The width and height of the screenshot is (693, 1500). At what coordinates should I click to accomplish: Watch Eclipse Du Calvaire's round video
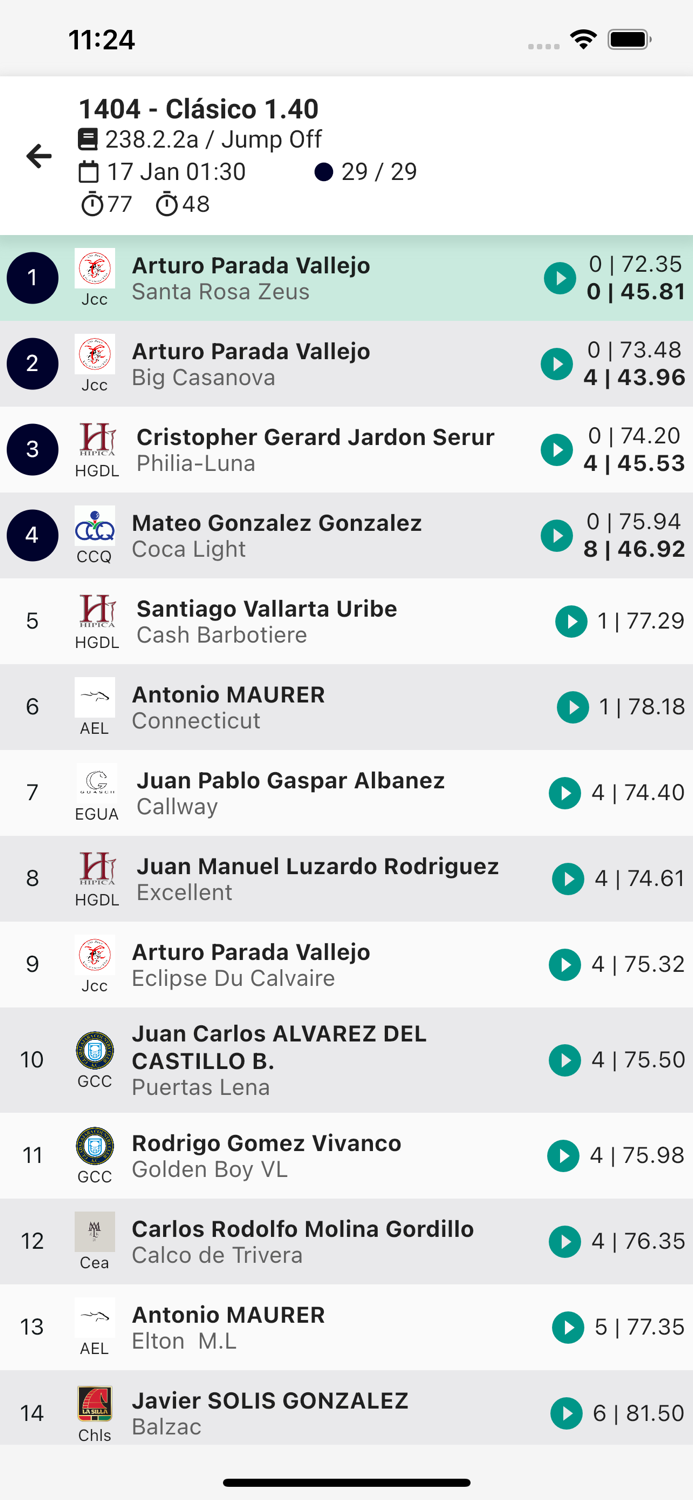(x=565, y=965)
